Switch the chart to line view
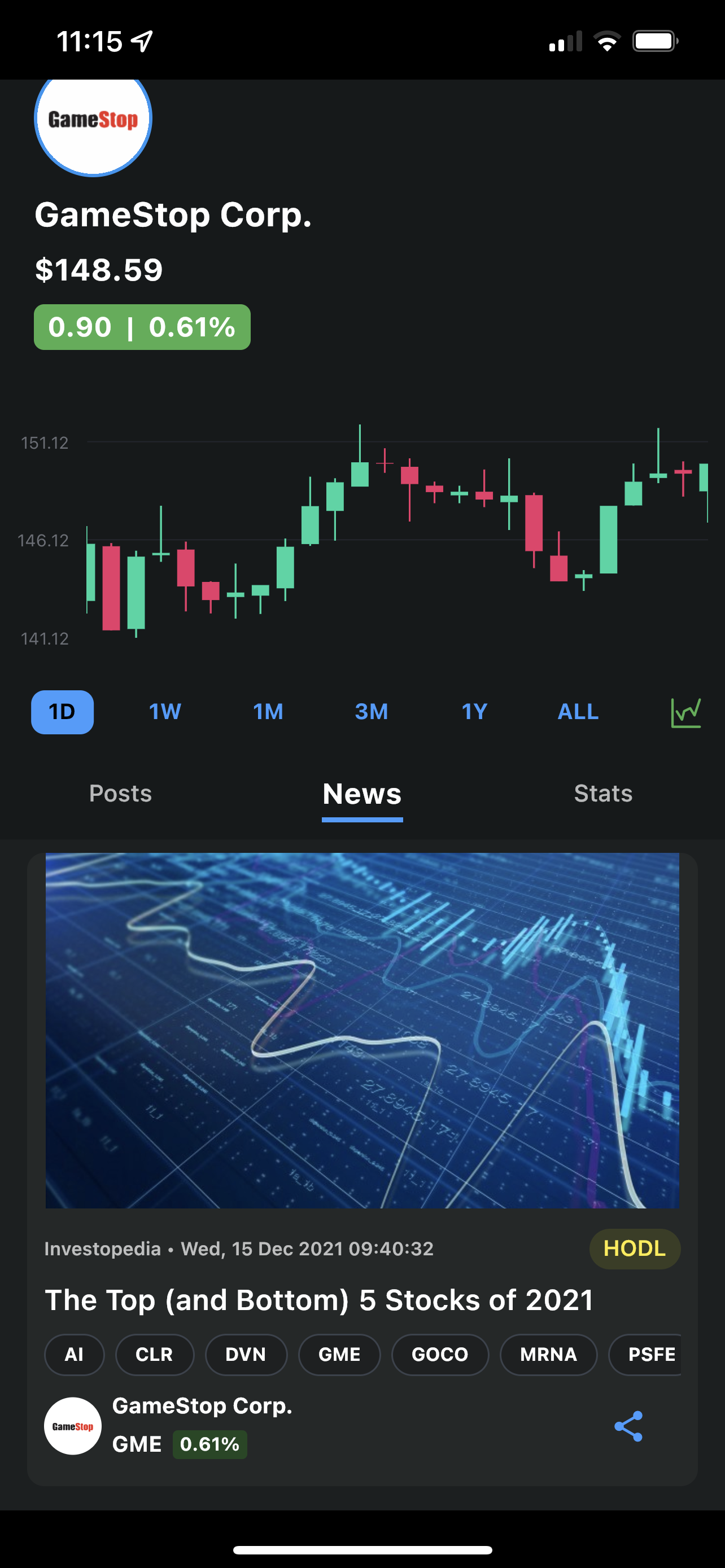725x1568 pixels. pyautogui.click(x=685, y=712)
